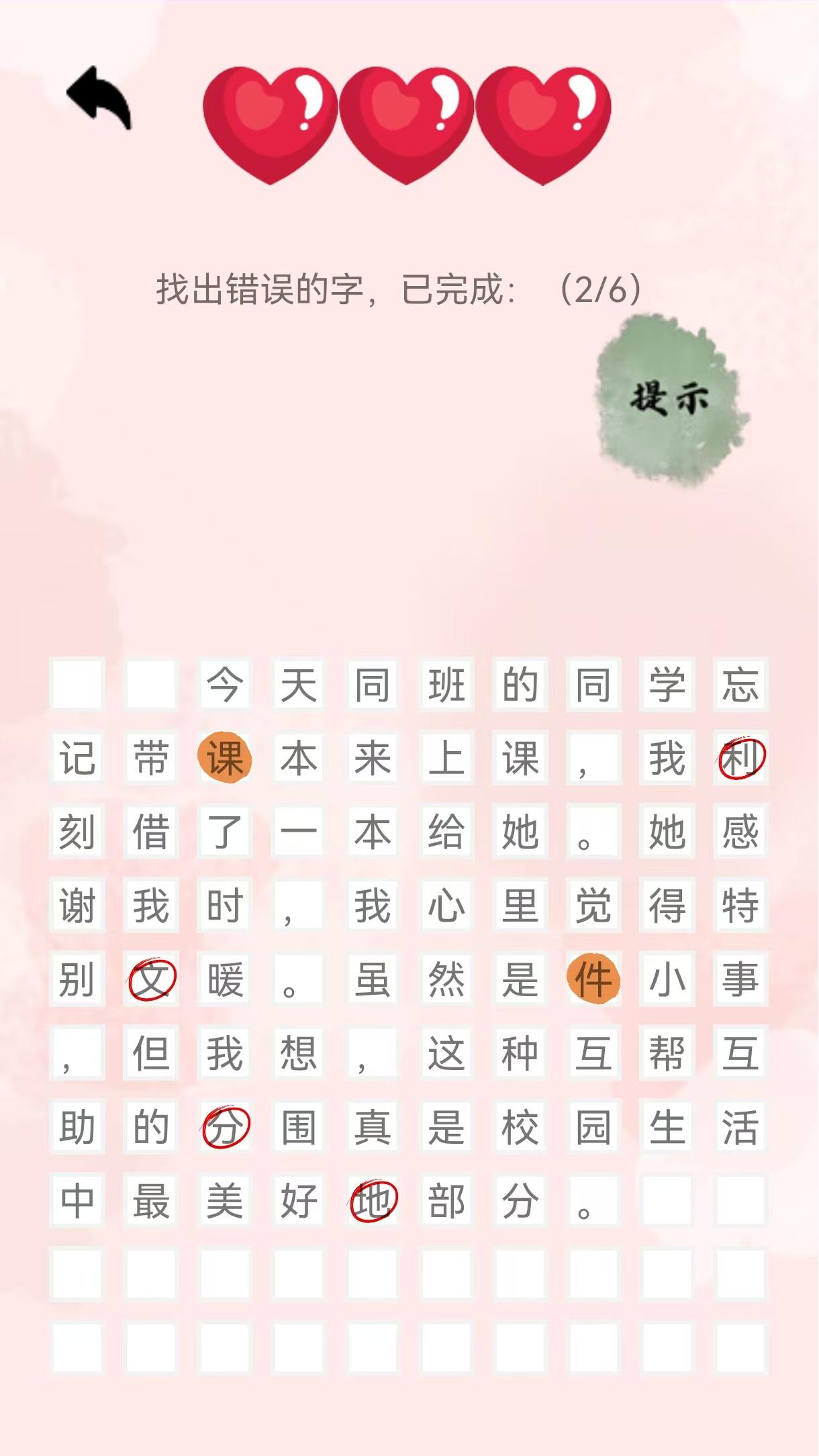Choose the character 围 in the grid

pos(298,1126)
